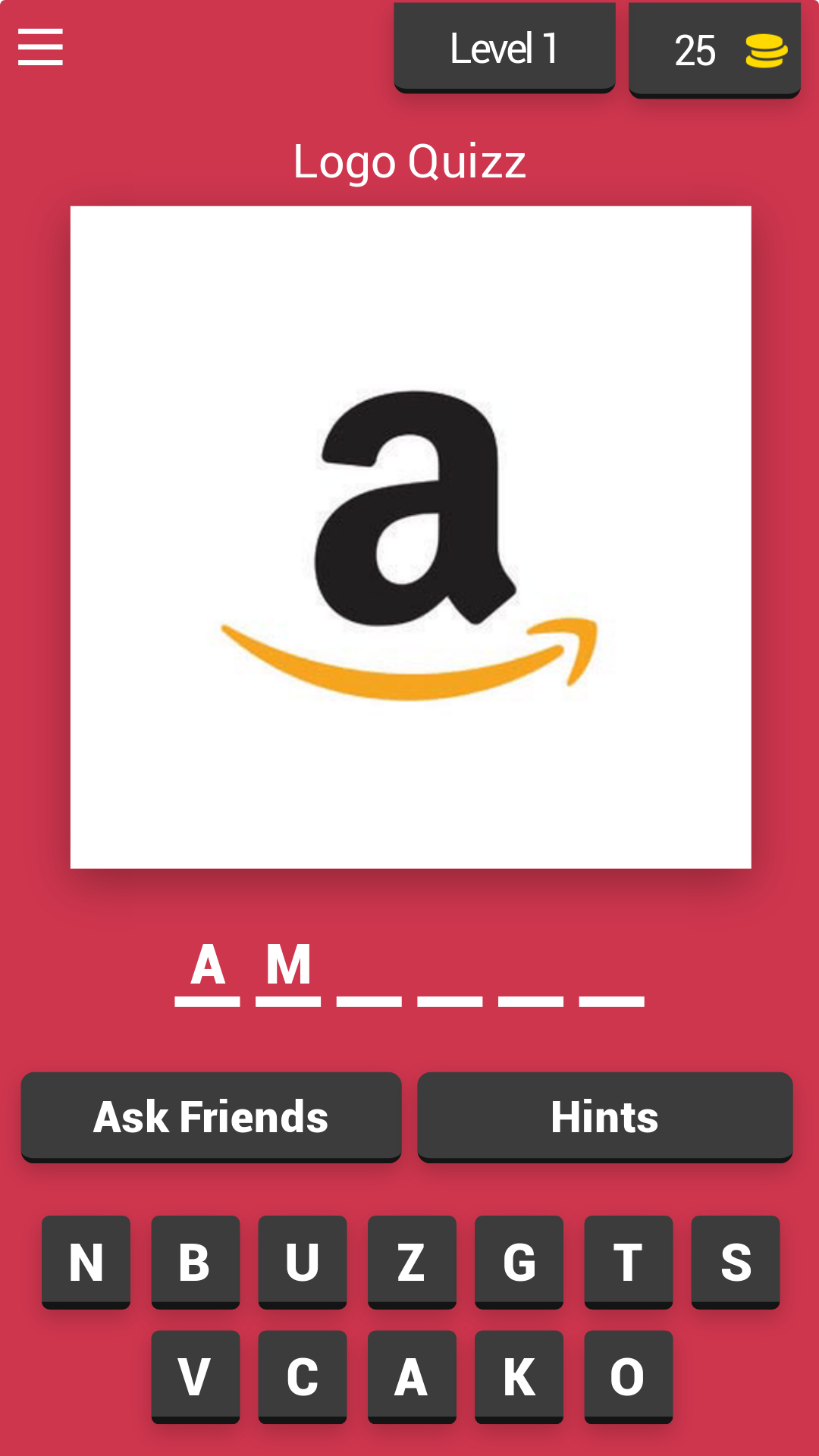Open the hamburger menu
Screen dimensions: 819x1456
(x=40, y=47)
